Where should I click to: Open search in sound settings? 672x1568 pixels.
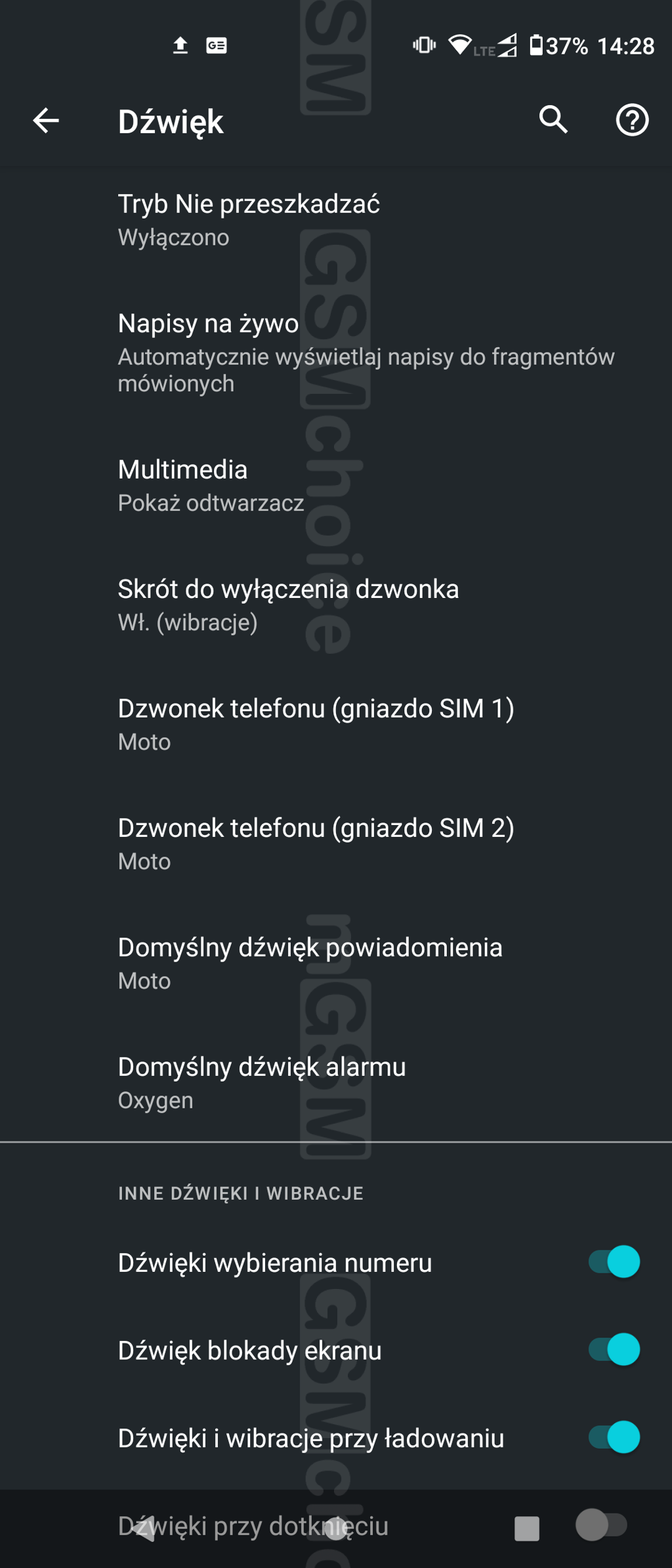pyautogui.click(x=553, y=120)
